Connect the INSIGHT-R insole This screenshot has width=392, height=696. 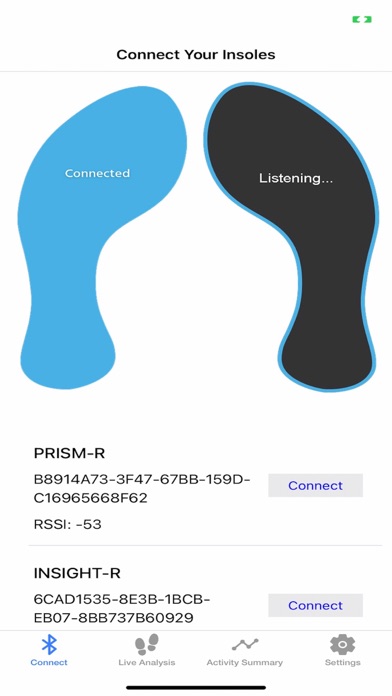(315, 605)
